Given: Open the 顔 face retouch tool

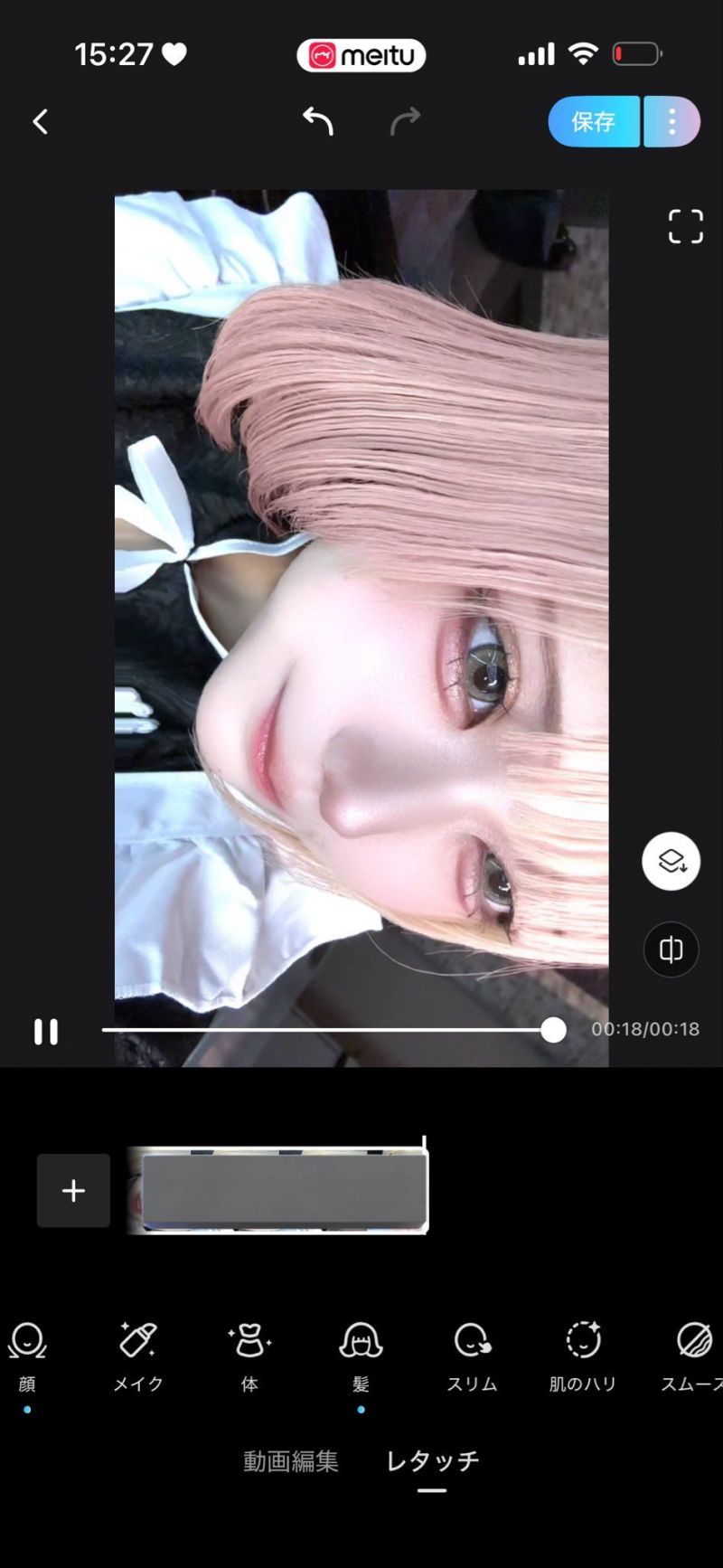Looking at the screenshot, I should [27, 1354].
